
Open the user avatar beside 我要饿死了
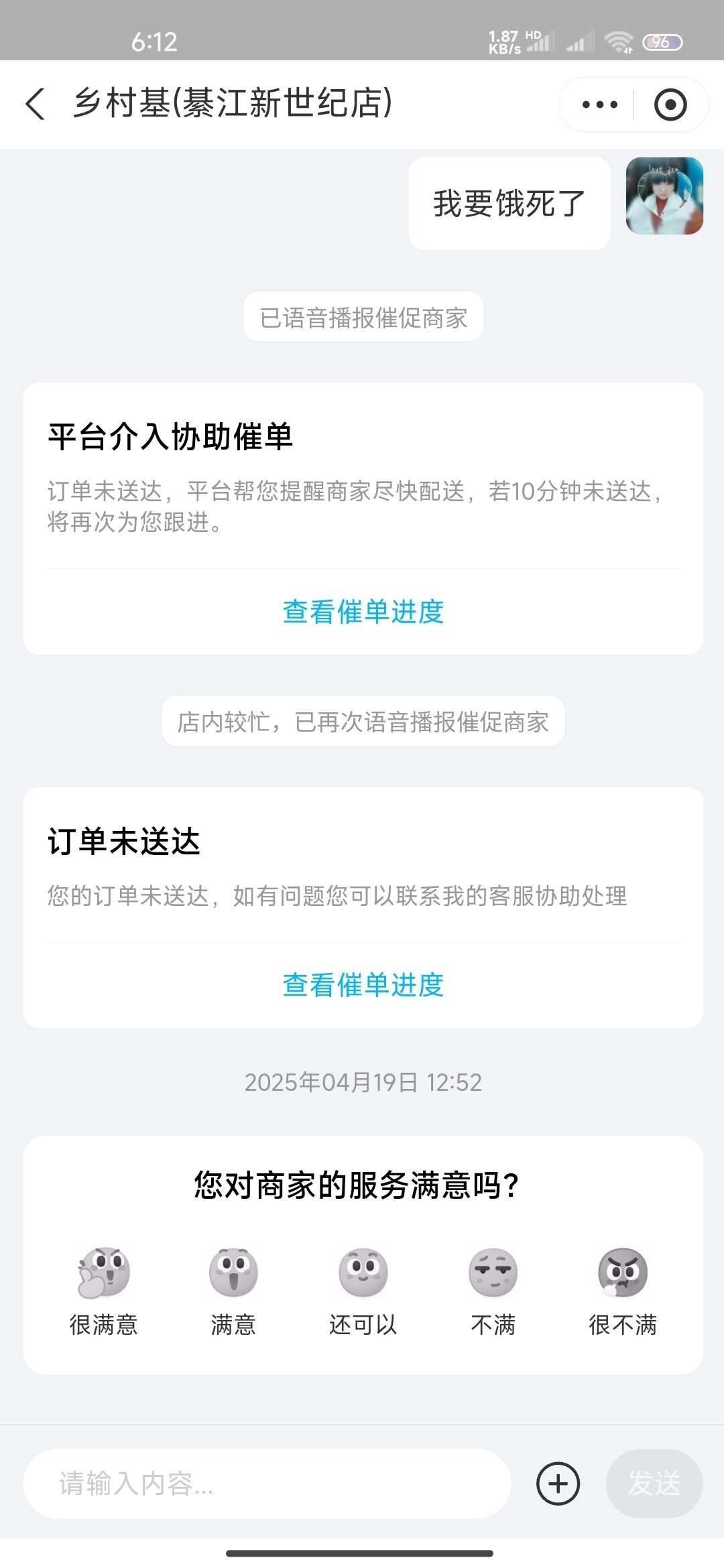click(664, 196)
